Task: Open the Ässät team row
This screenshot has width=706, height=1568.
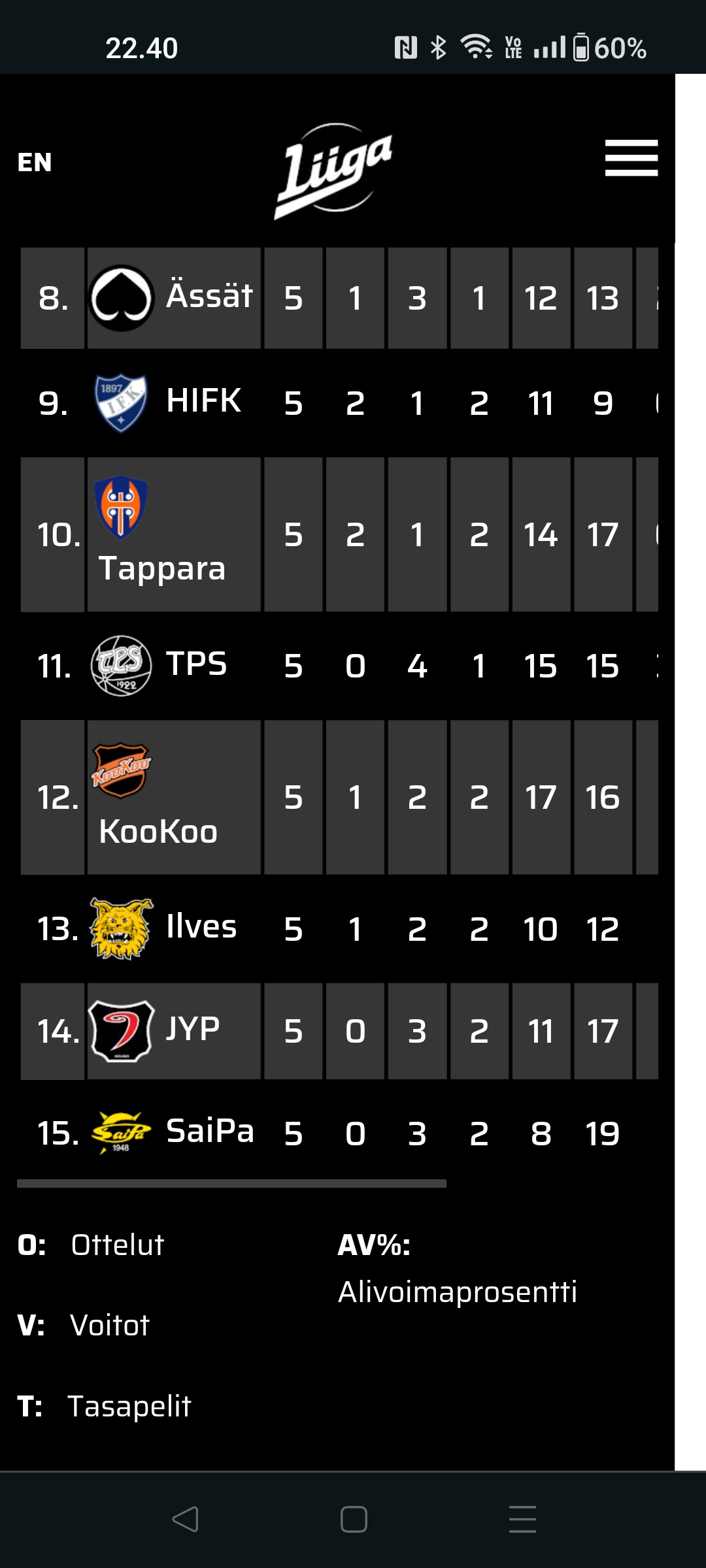Action: [339, 298]
